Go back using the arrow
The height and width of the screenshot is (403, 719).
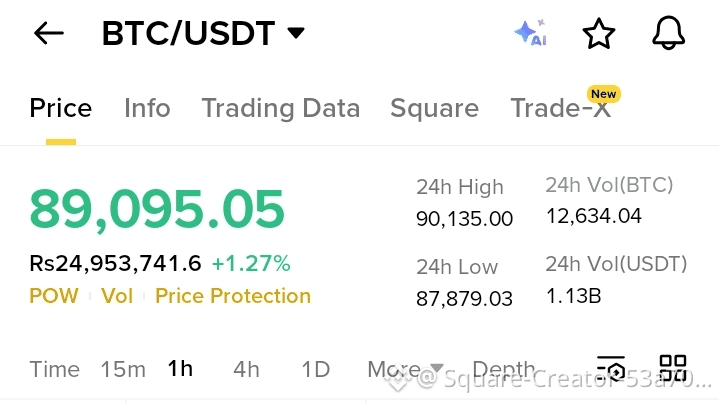point(48,34)
